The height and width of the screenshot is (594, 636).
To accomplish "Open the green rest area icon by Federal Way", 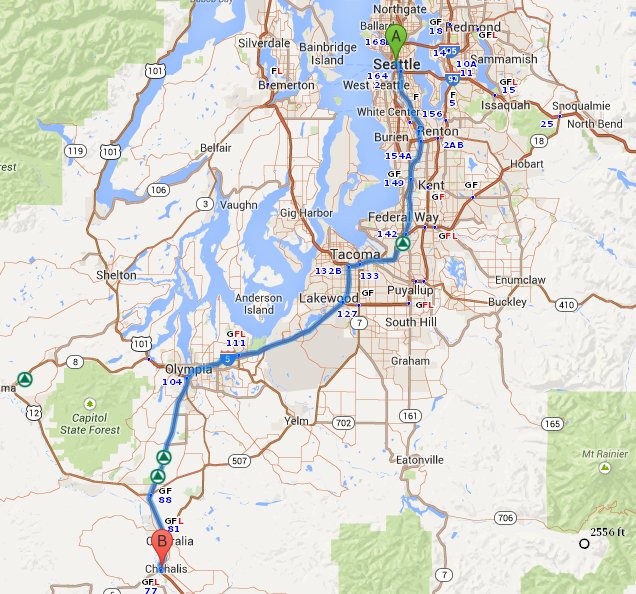I will click(x=402, y=243).
